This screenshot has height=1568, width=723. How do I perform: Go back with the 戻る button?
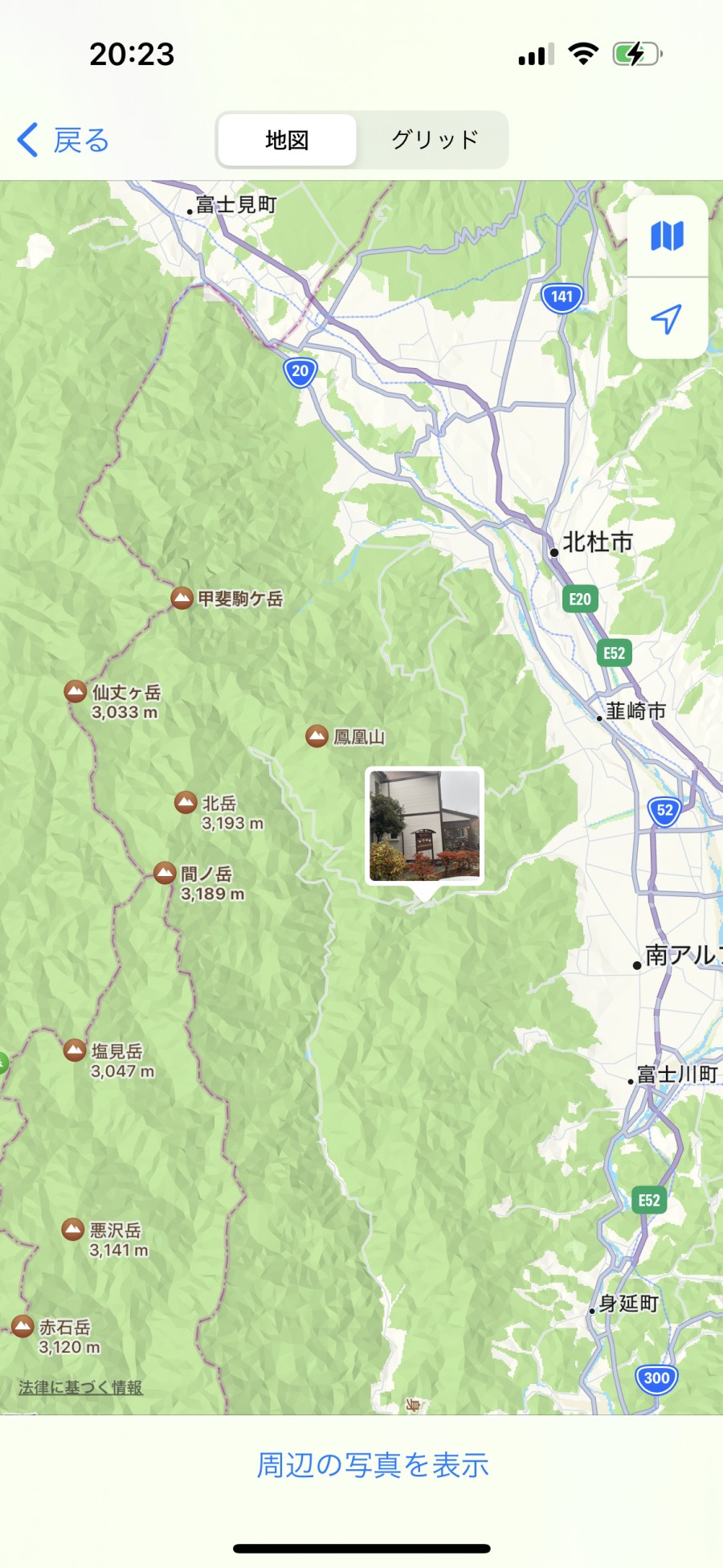[63, 140]
